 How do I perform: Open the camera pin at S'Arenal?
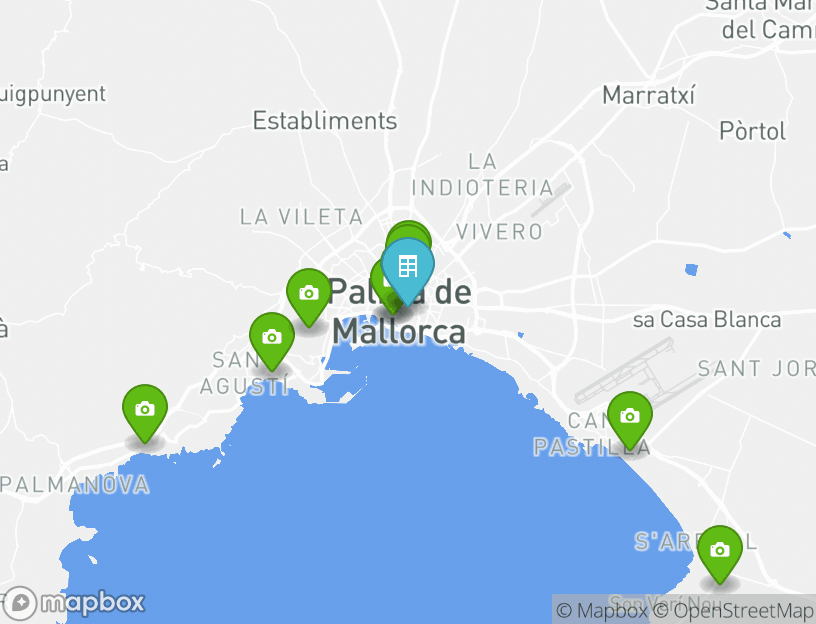click(x=719, y=551)
